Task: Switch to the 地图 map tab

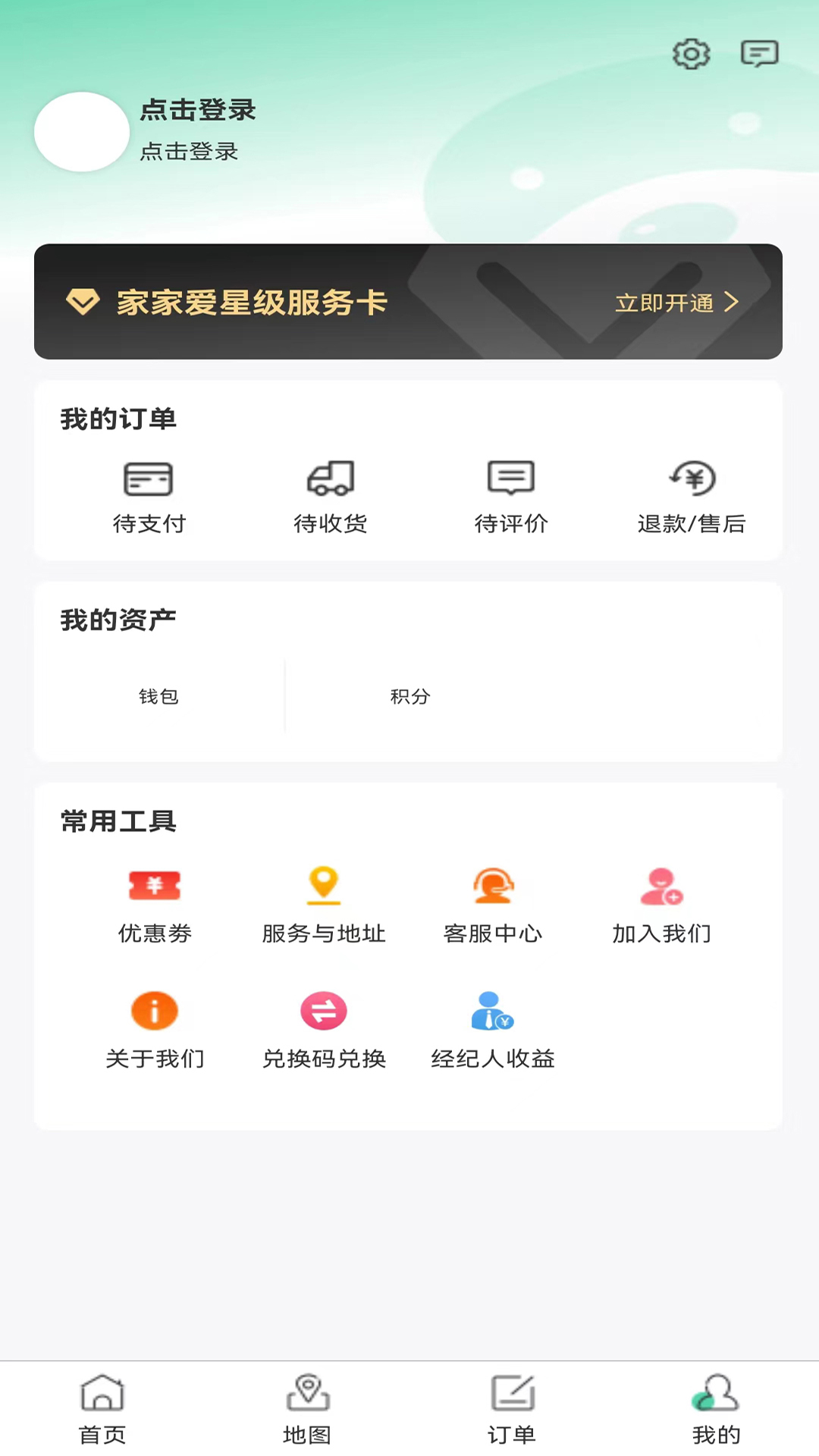Action: (x=307, y=1409)
